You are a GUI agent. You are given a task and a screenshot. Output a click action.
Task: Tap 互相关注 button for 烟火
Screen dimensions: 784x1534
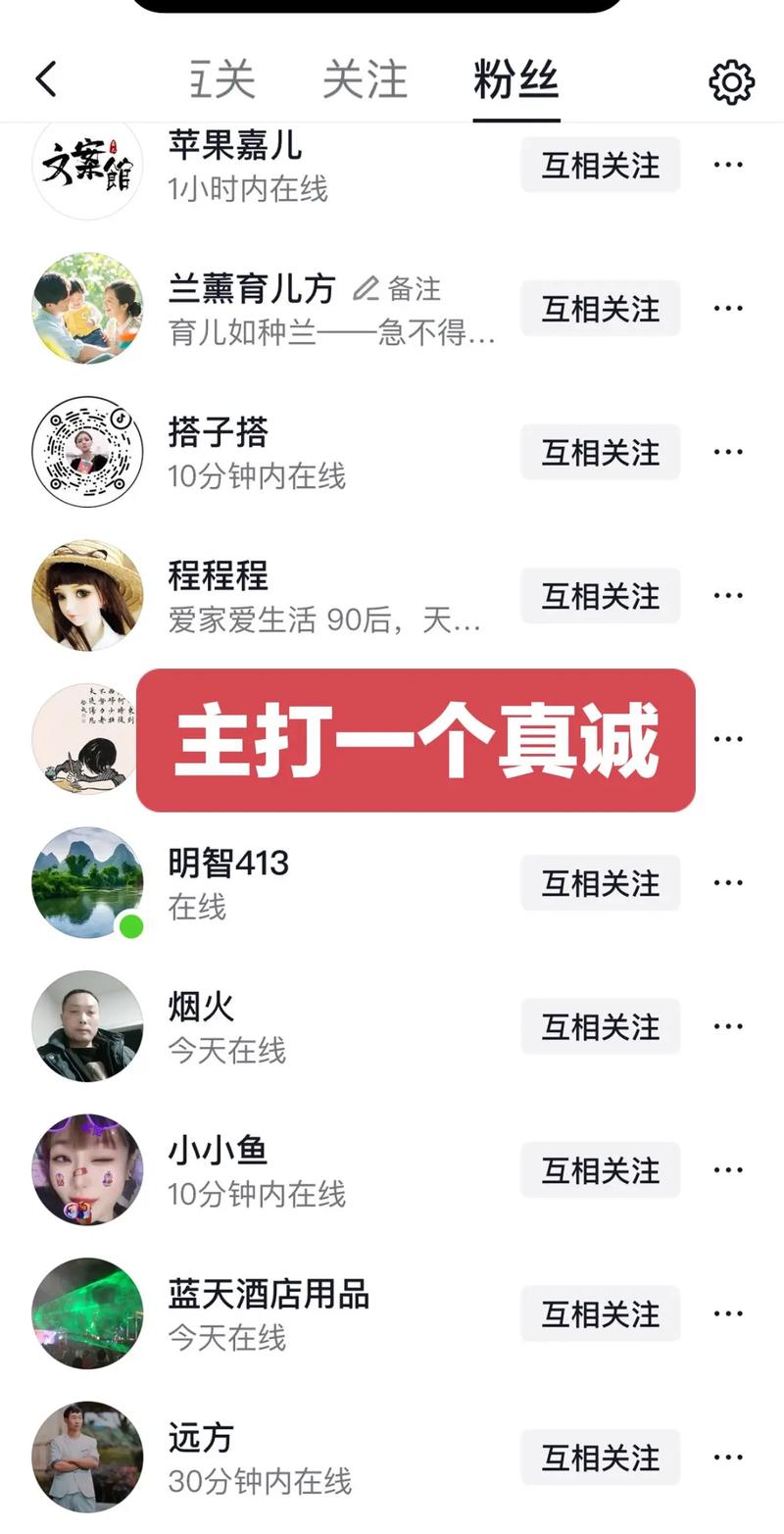pyautogui.click(x=600, y=1026)
